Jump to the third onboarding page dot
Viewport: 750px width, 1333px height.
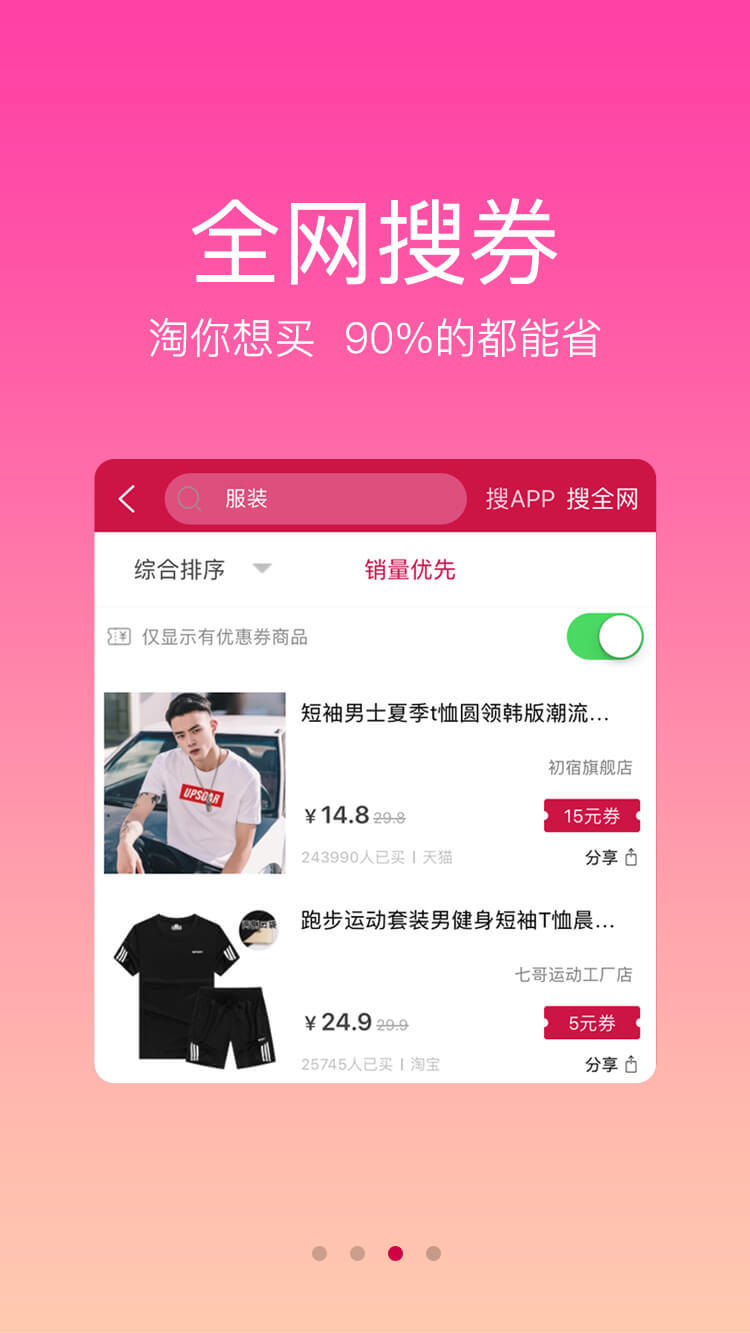pos(395,1253)
